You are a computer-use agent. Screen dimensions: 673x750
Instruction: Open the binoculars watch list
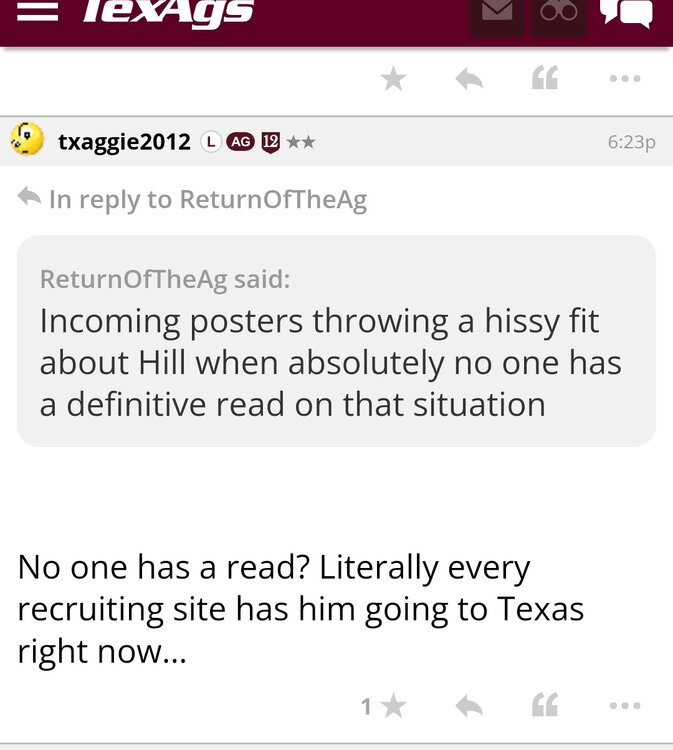pyautogui.click(x=559, y=12)
